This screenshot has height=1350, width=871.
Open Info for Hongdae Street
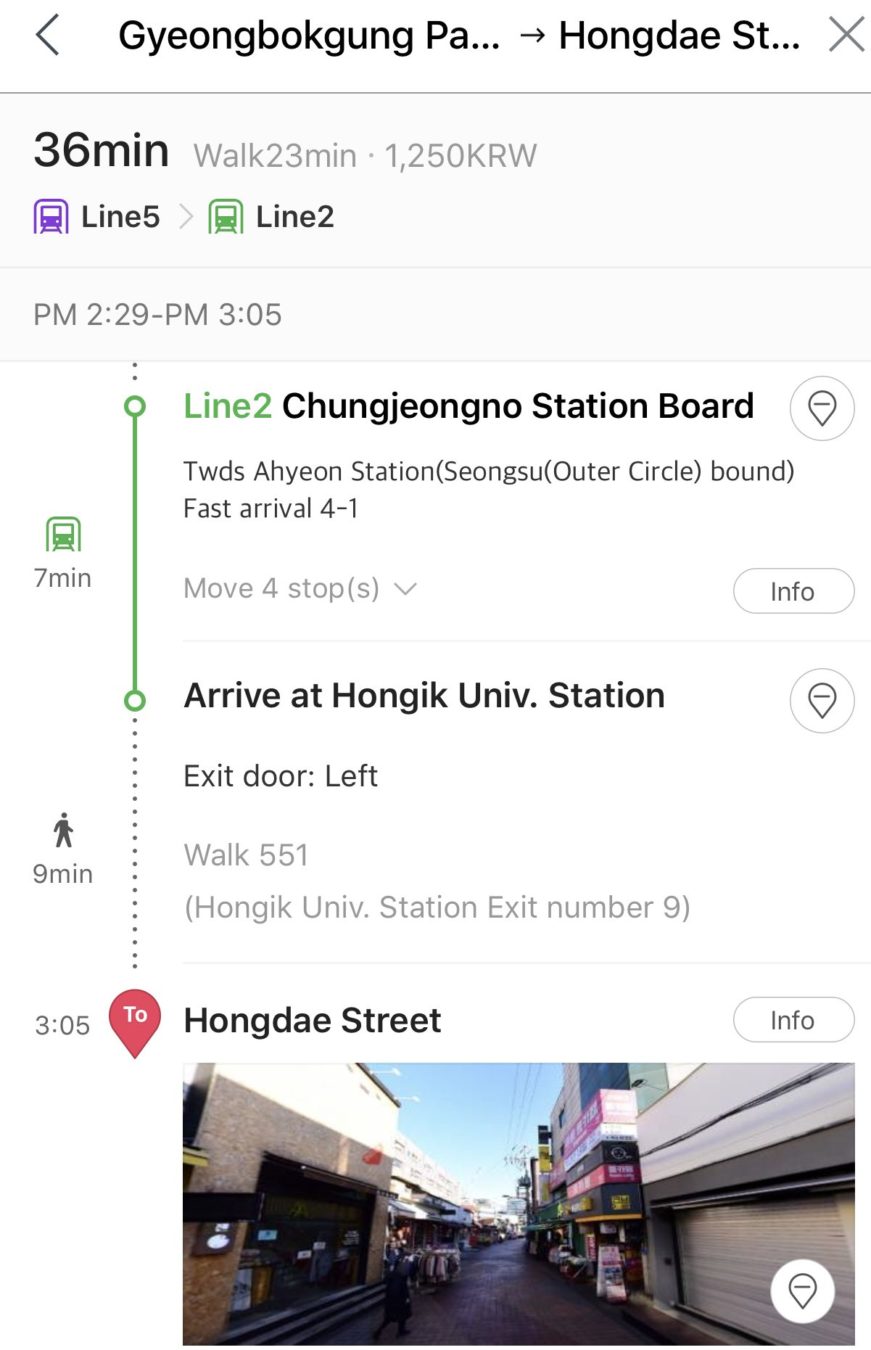[793, 1020]
